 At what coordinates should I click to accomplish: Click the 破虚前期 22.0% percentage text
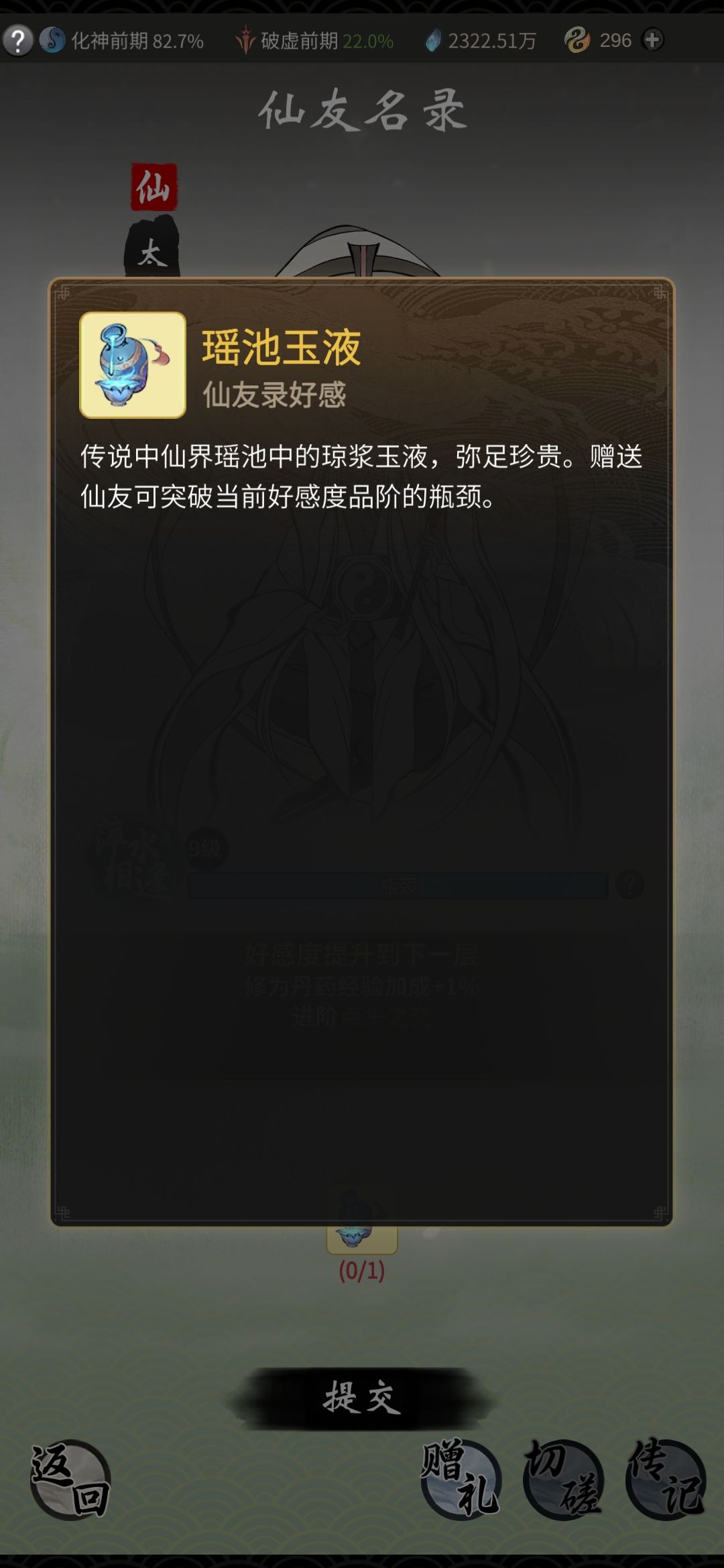pyautogui.click(x=368, y=40)
